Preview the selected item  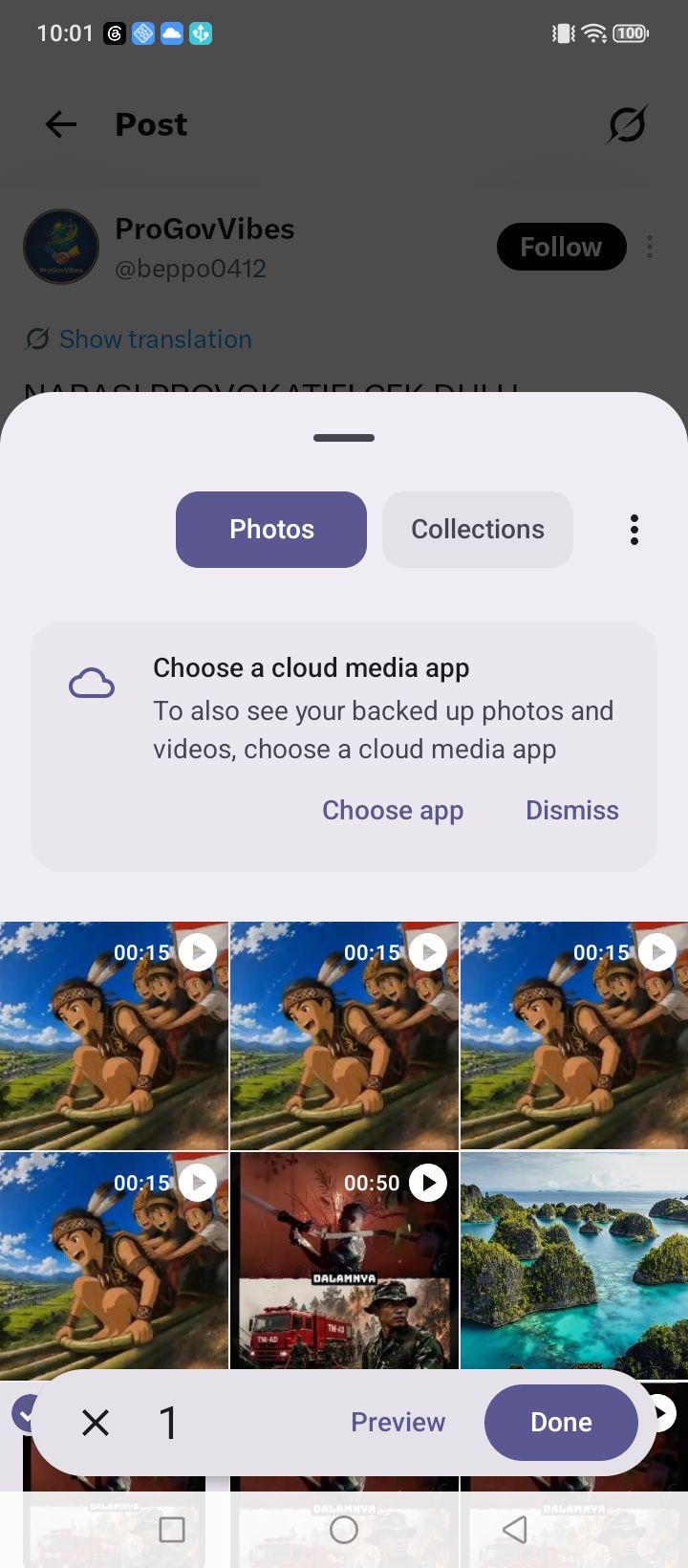398,1422
